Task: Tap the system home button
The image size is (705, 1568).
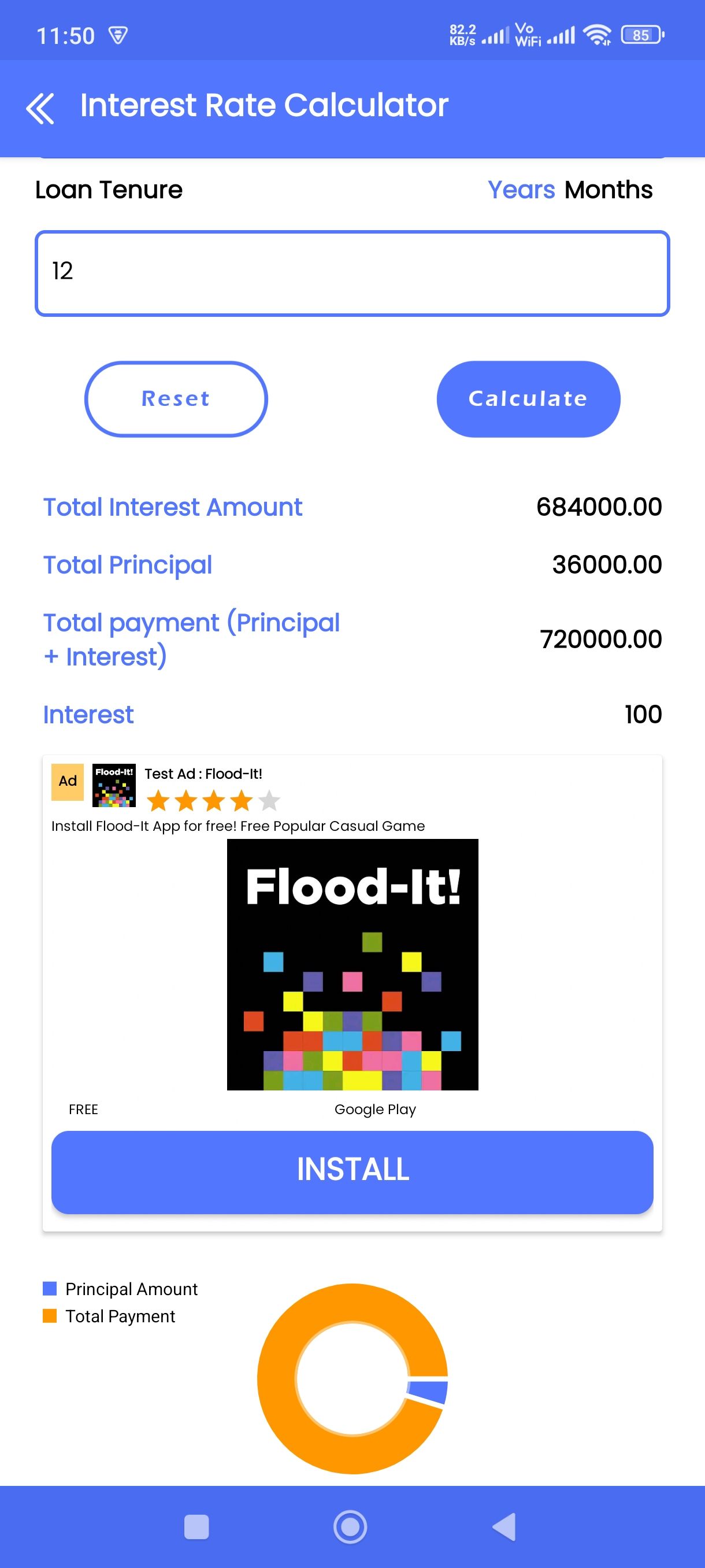Action: tap(350, 1526)
